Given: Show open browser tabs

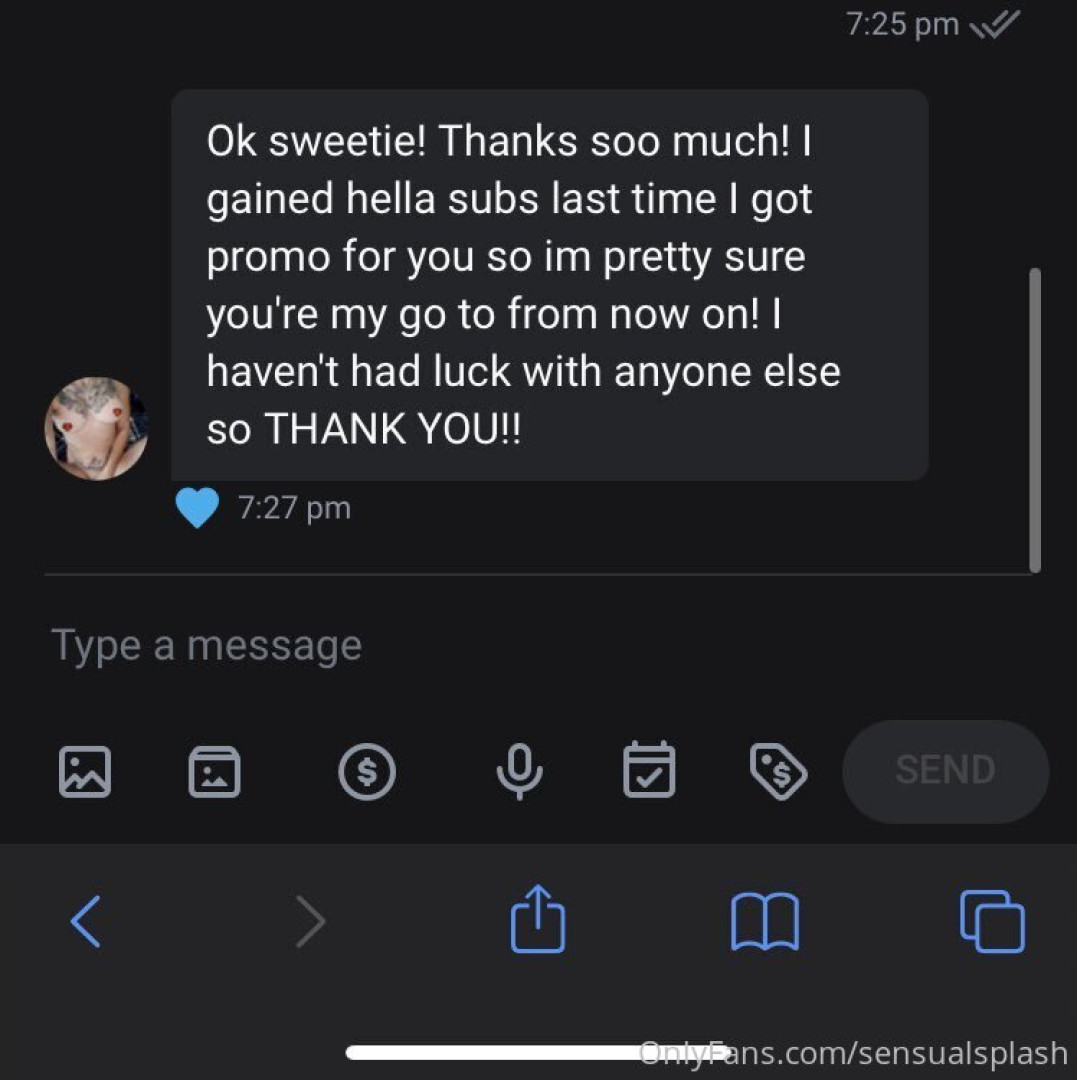Looking at the screenshot, I should coord(992,920).
